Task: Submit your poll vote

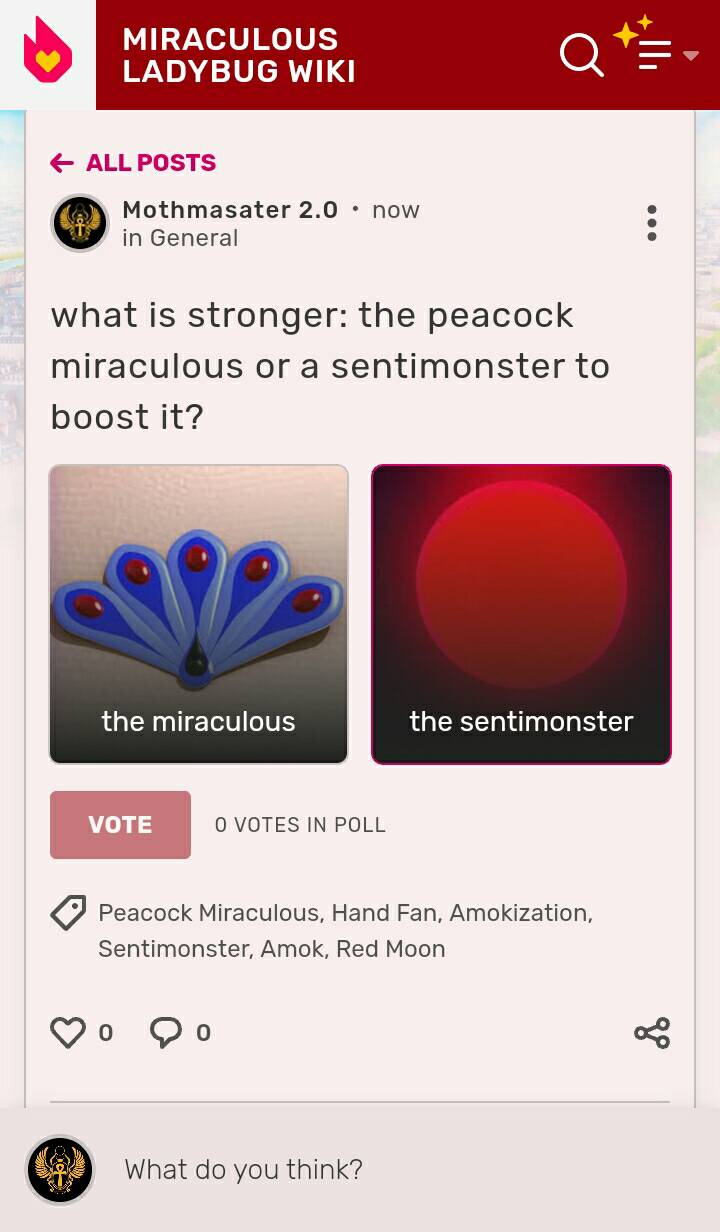Action: [x=120, y=825]
